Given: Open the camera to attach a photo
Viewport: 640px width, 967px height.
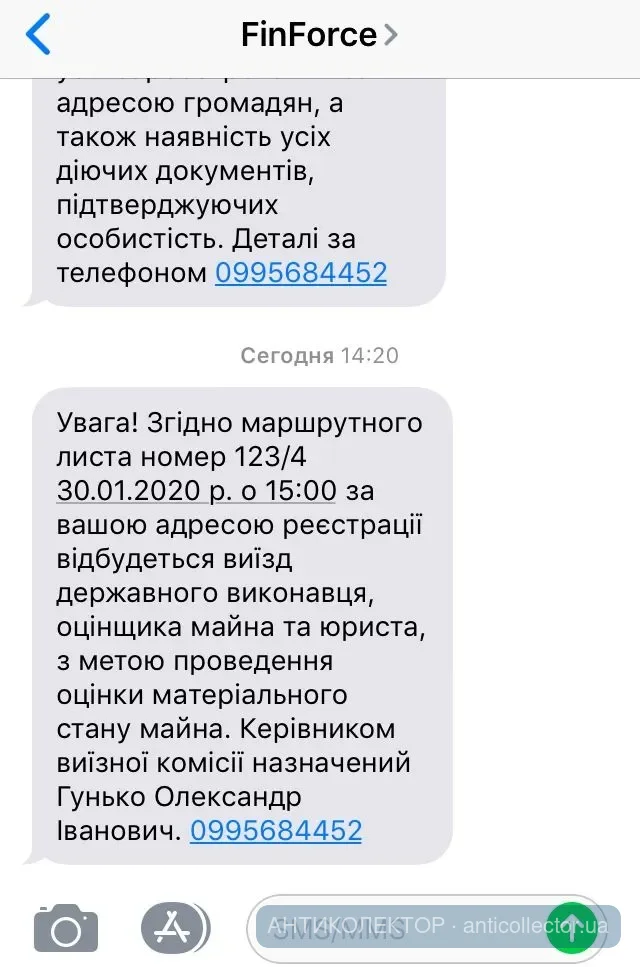Looking at the screenshot, I should tap(66, 926).
